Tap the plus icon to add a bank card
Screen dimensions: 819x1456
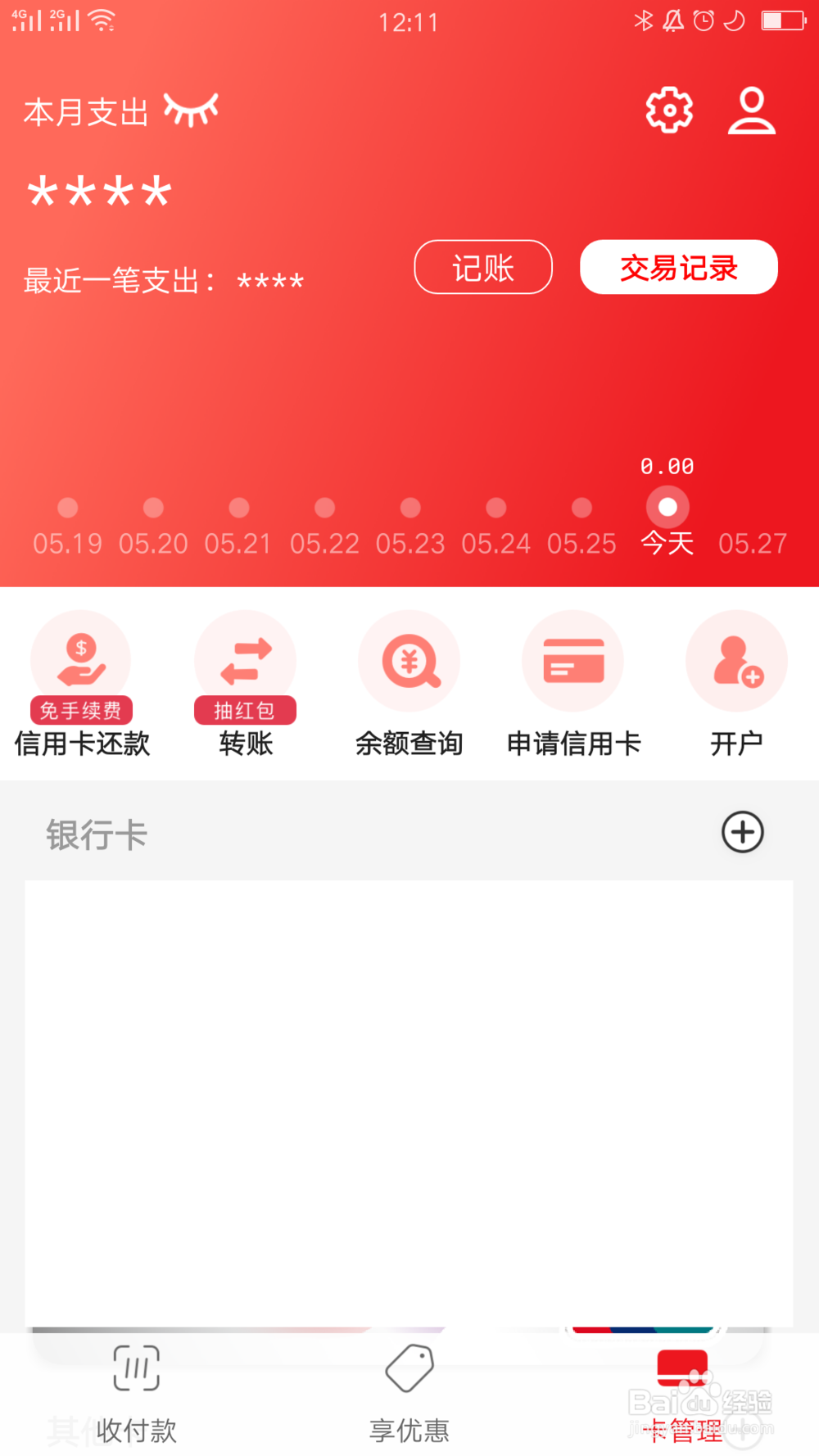(742, 832)
